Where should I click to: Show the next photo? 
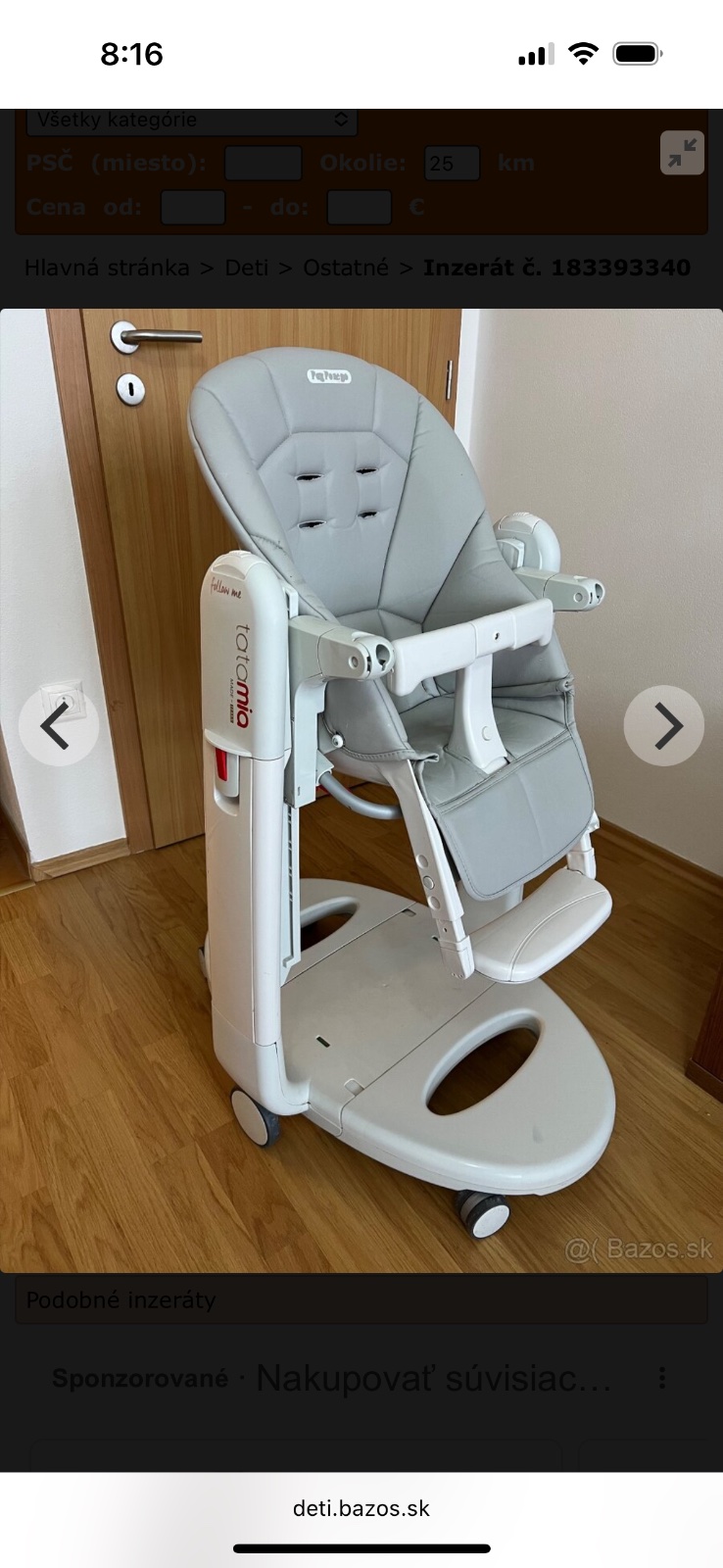(x=663, y=726)
